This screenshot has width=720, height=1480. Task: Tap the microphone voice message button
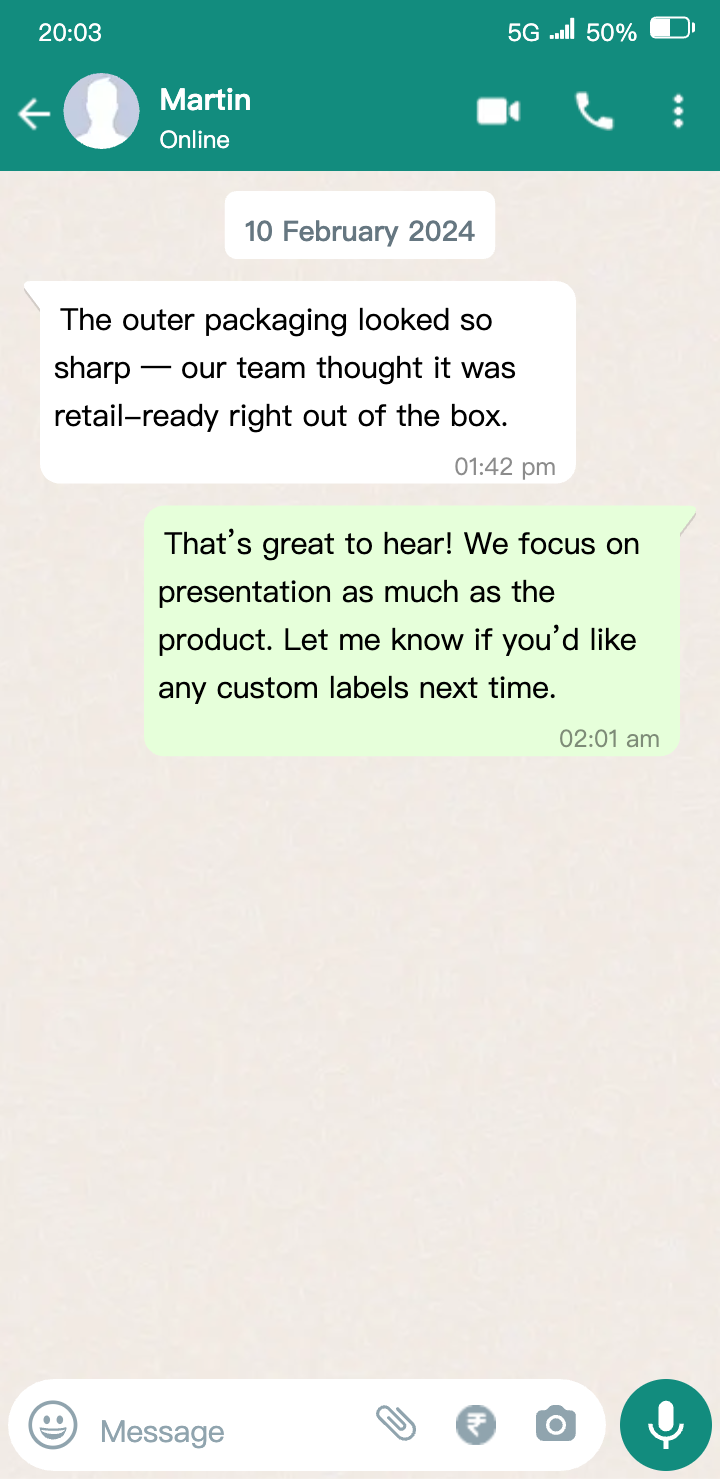click(665, 1424)
